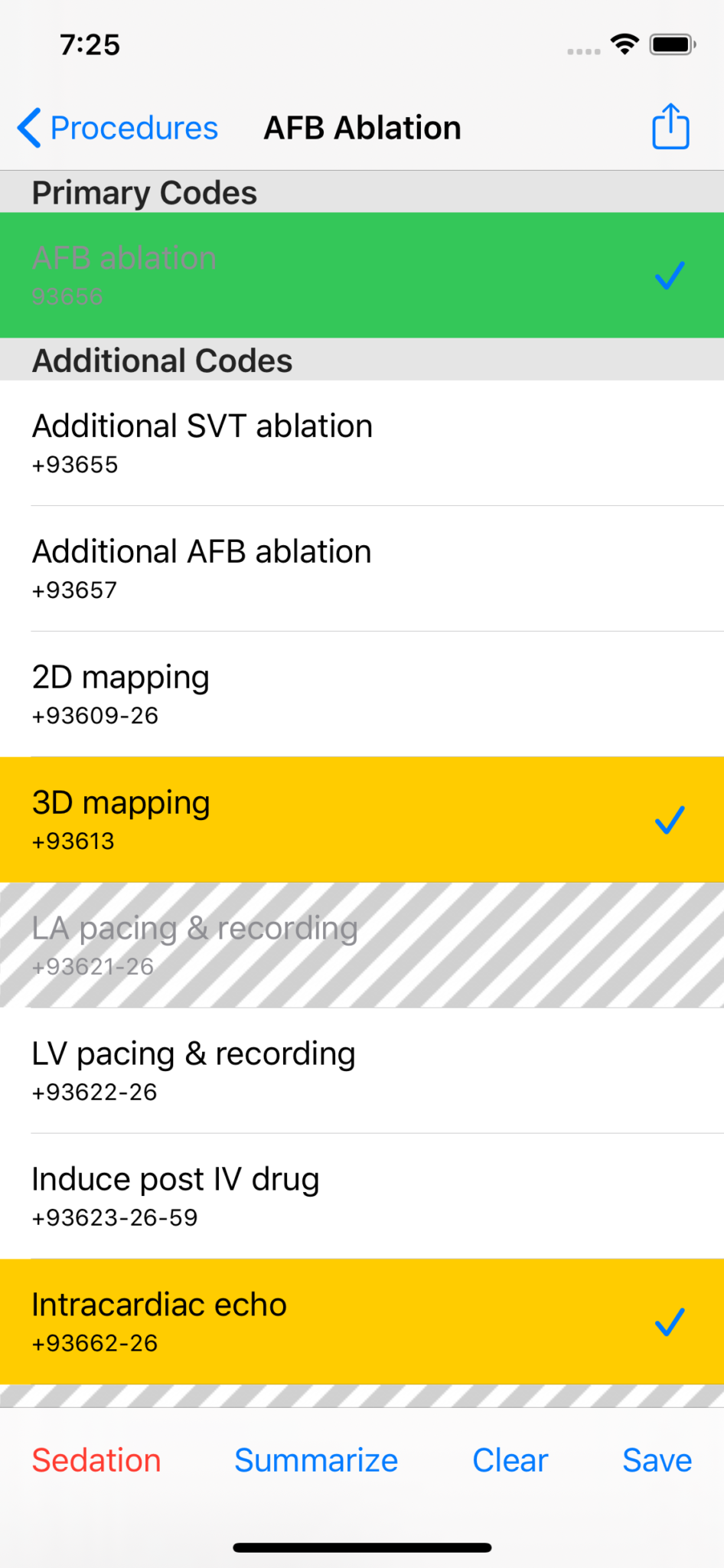Check Induce post IV drug

tap(362, 1197)
